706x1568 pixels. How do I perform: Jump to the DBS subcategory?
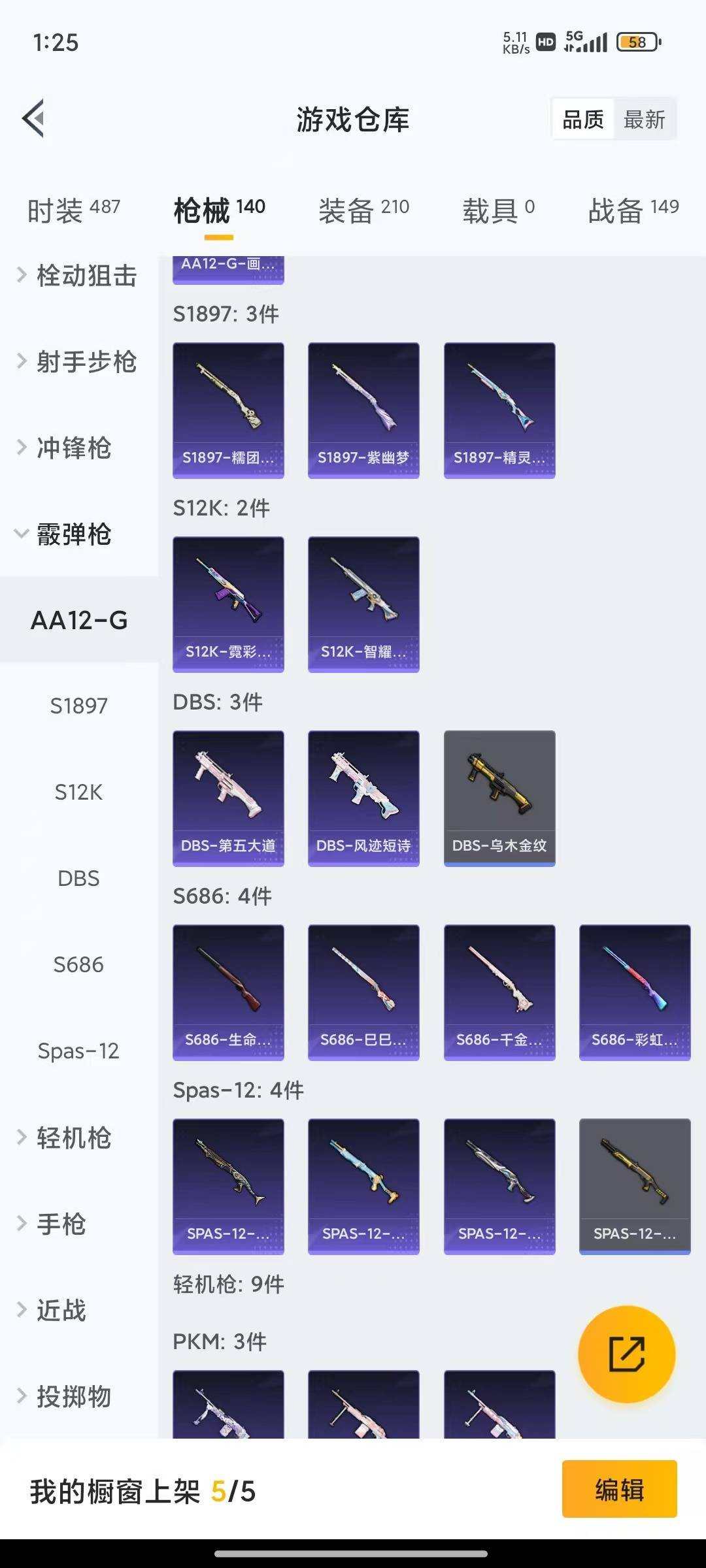pyautogui.click(x=78, y=878)
